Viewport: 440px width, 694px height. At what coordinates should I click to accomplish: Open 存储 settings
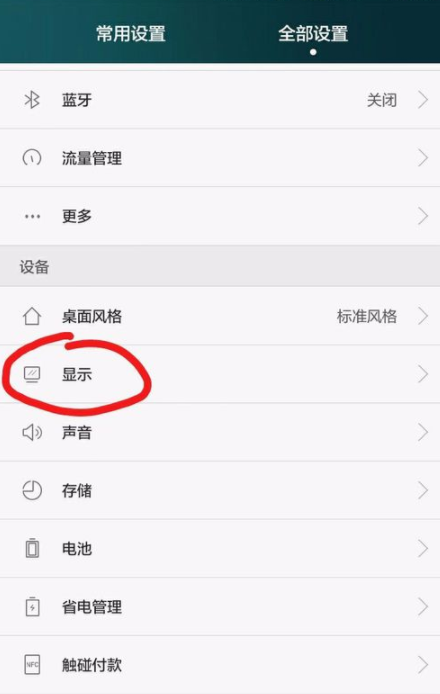coord(220,490)
